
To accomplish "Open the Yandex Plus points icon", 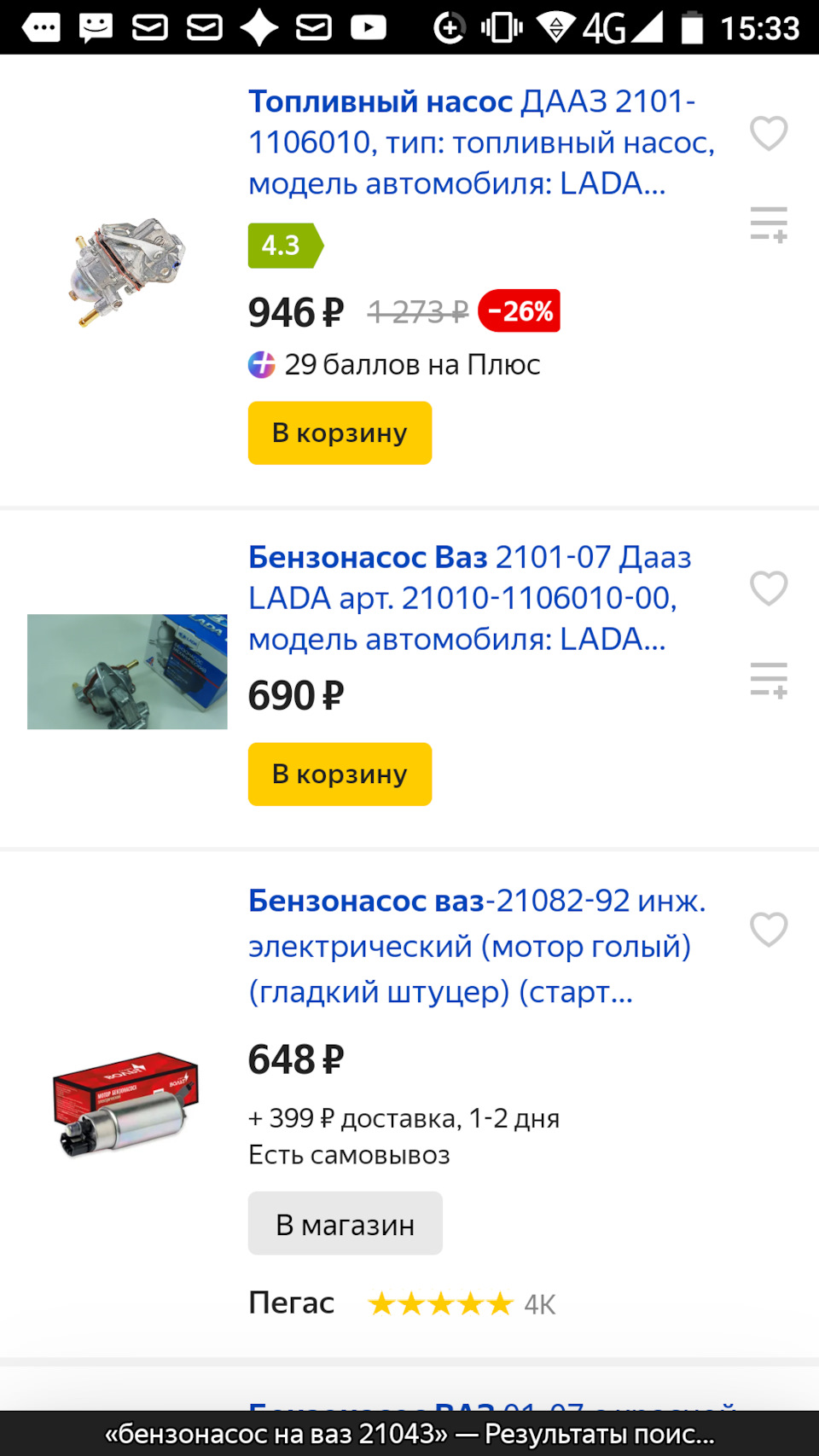I will (262, 364).
